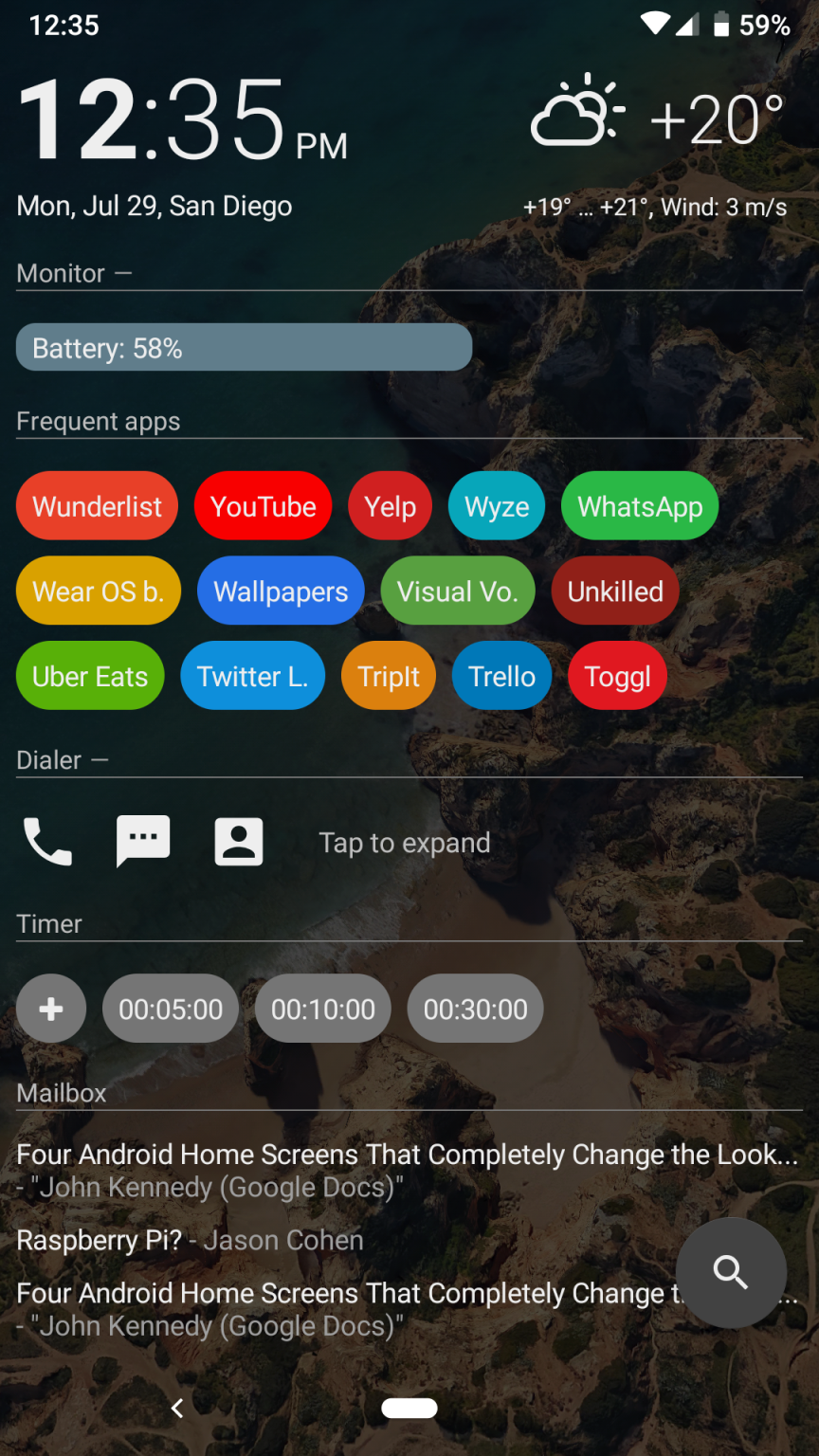This screenshot has width=819, height=1456.
Task: Tap the Battery 58% progress bar
Action: (x=244, y=347)
